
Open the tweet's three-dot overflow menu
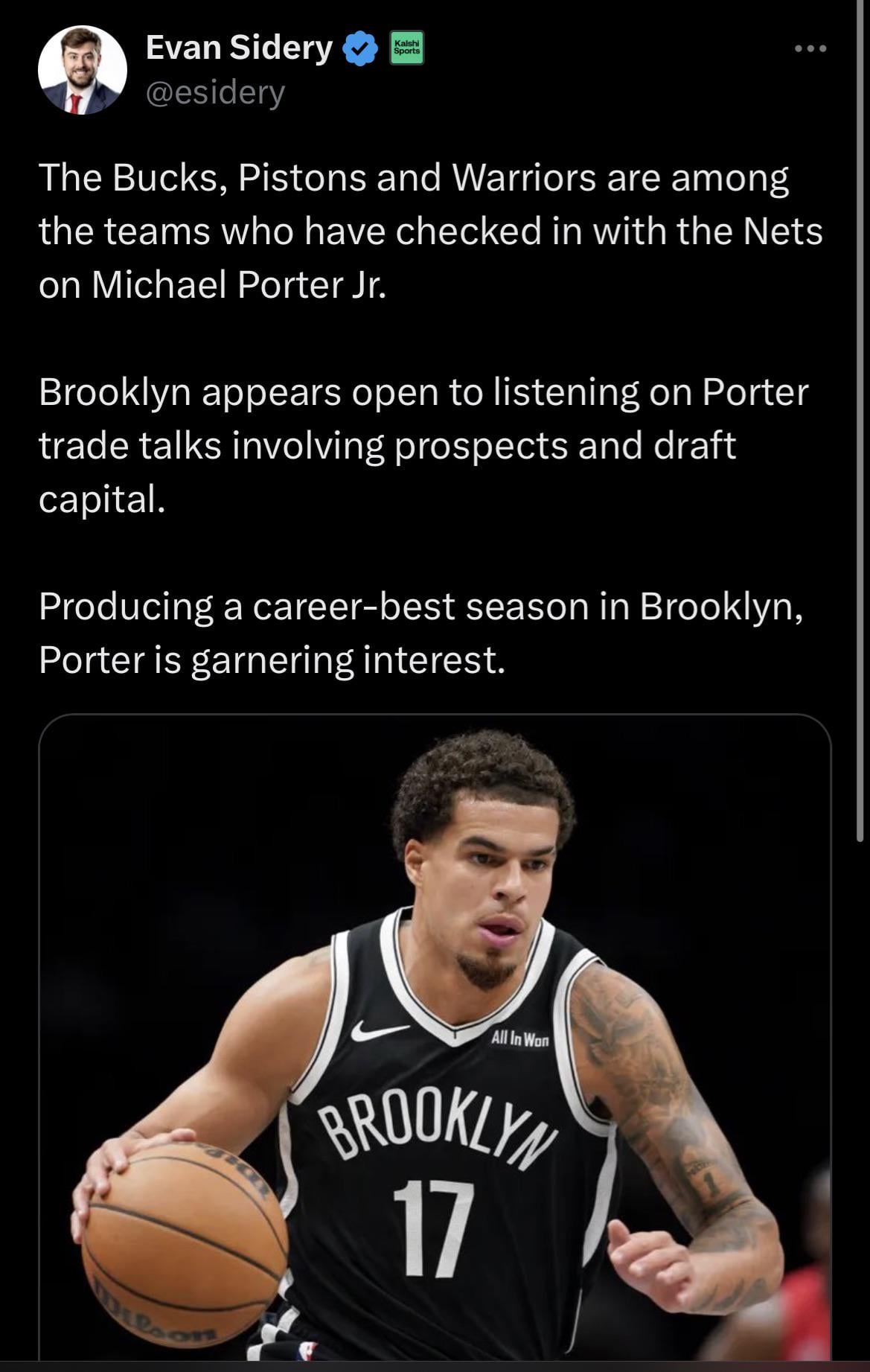(x=810, y=49)
